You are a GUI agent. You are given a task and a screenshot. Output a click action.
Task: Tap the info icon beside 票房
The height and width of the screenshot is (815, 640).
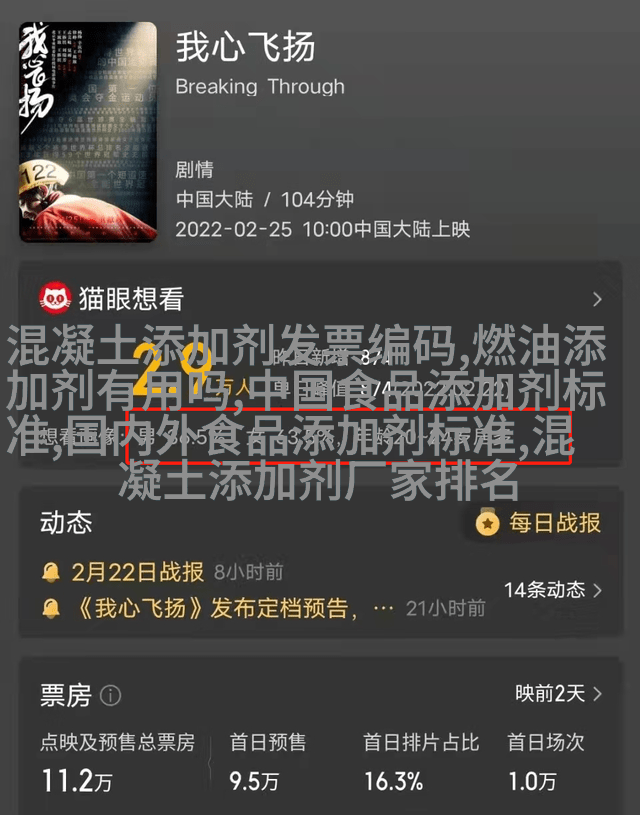[x=111, y=695]
